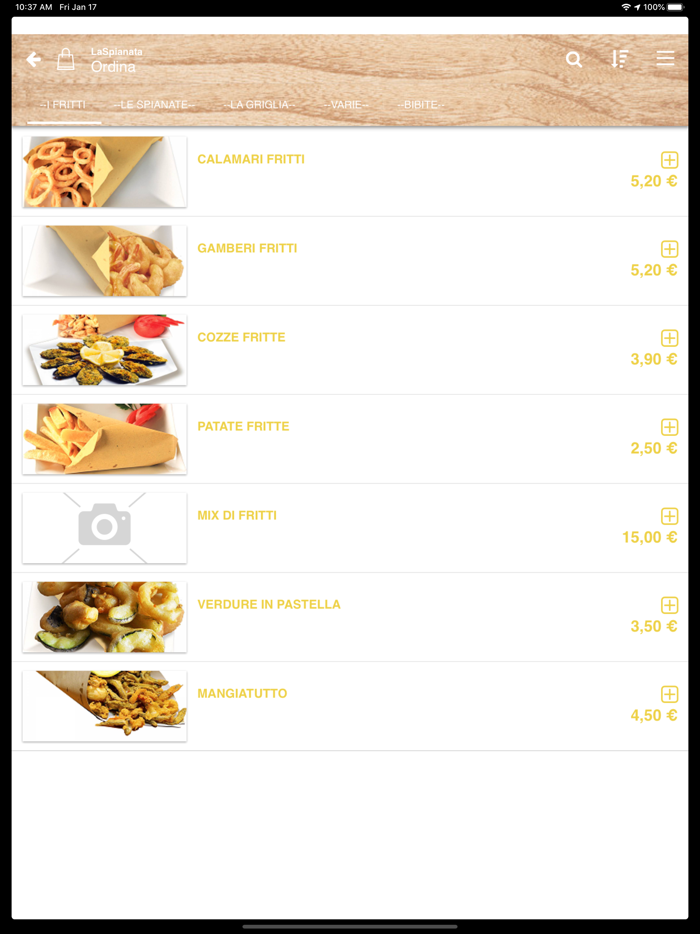Open the search icon
700x934 pixels.
(x=574, y=60)
